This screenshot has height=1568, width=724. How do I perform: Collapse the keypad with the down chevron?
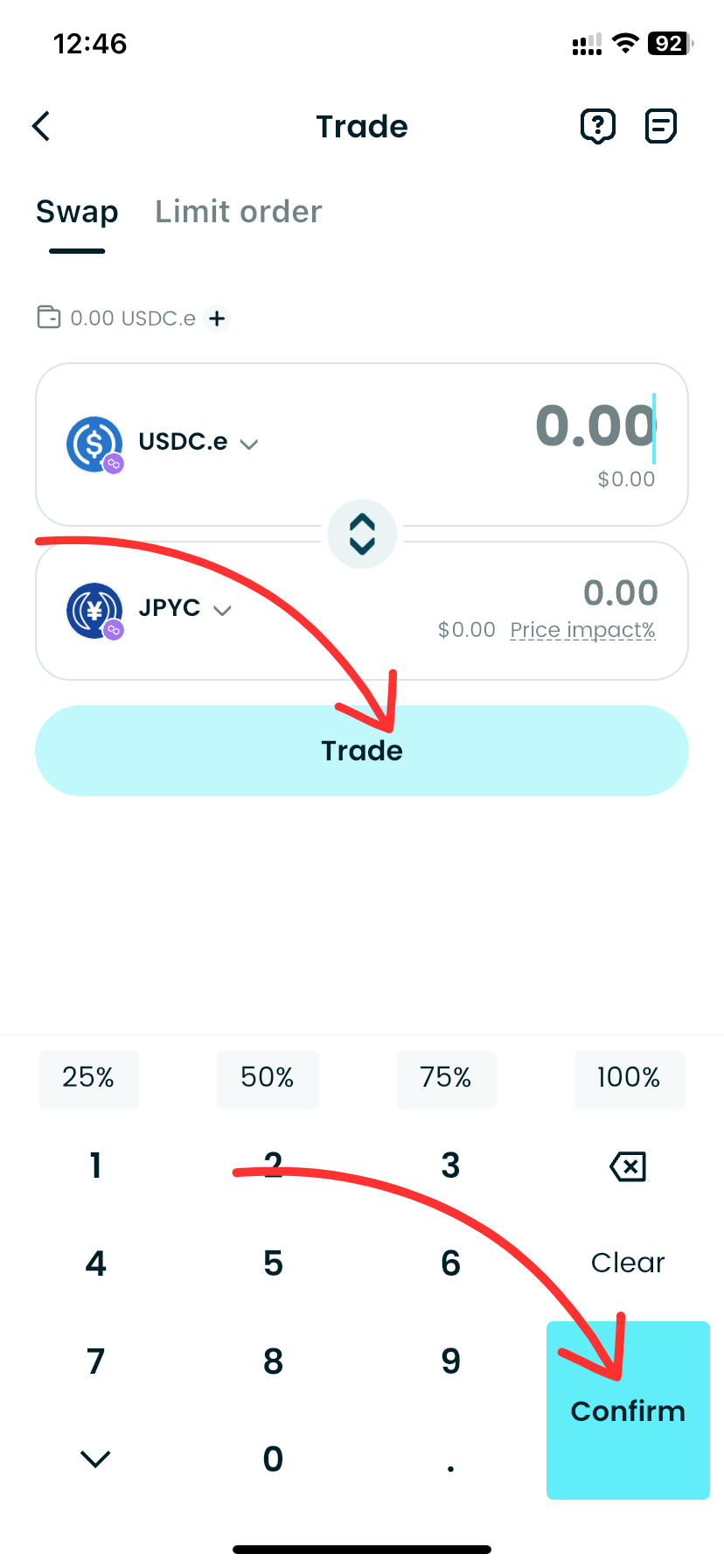[x=95, y=1458]
